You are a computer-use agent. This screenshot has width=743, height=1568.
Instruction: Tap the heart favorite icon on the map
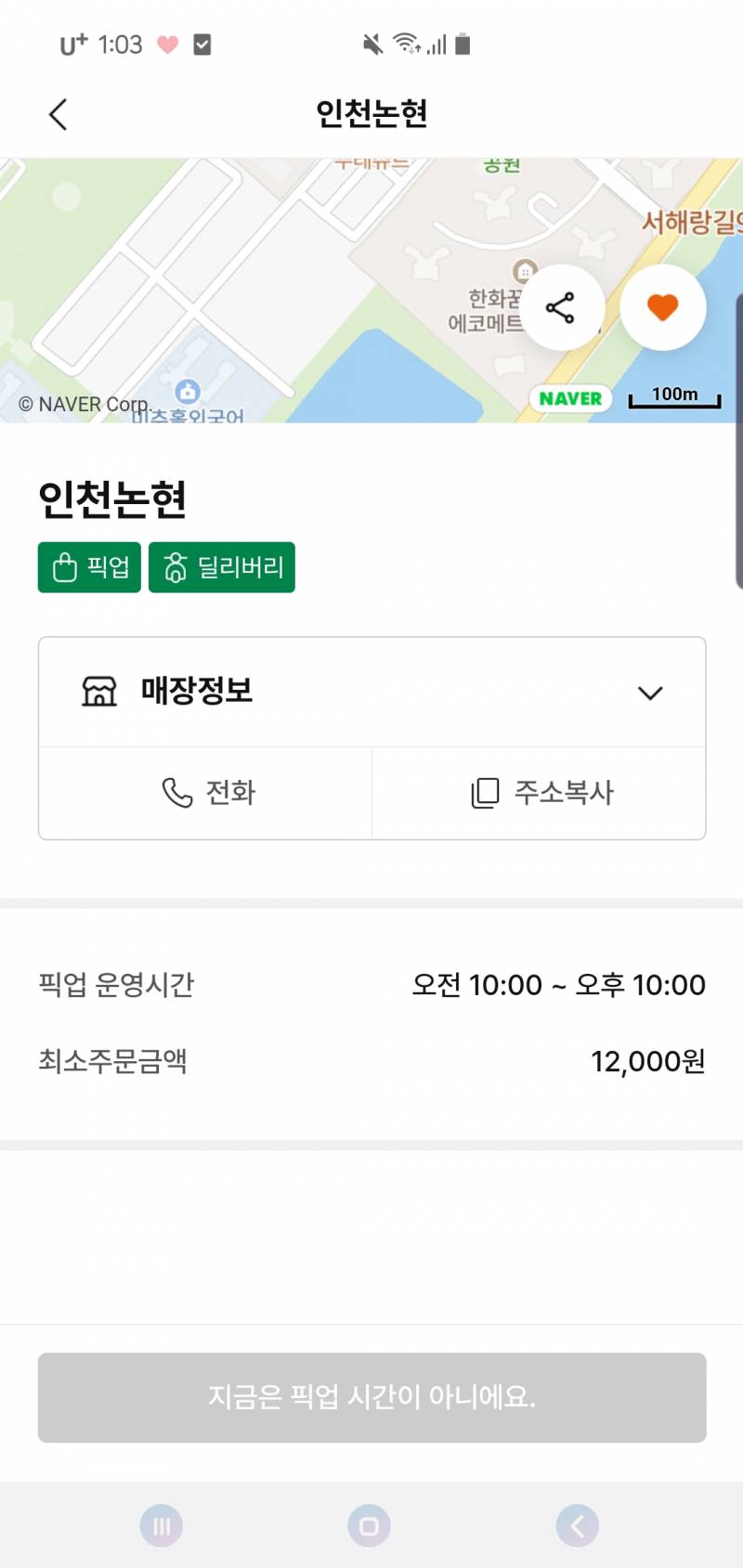point(662,308)
